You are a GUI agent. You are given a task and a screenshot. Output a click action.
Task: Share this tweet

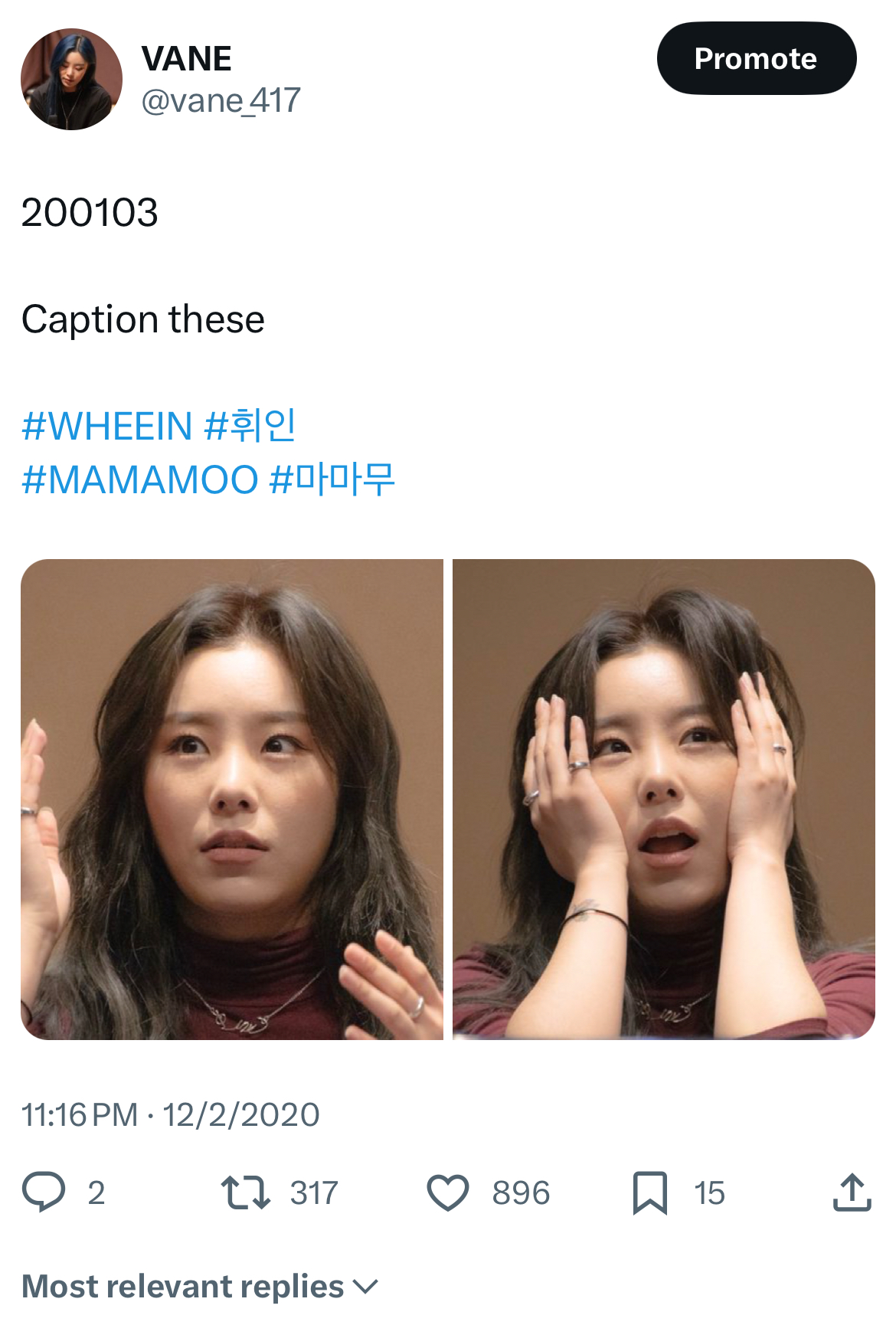coord(852,1192)
